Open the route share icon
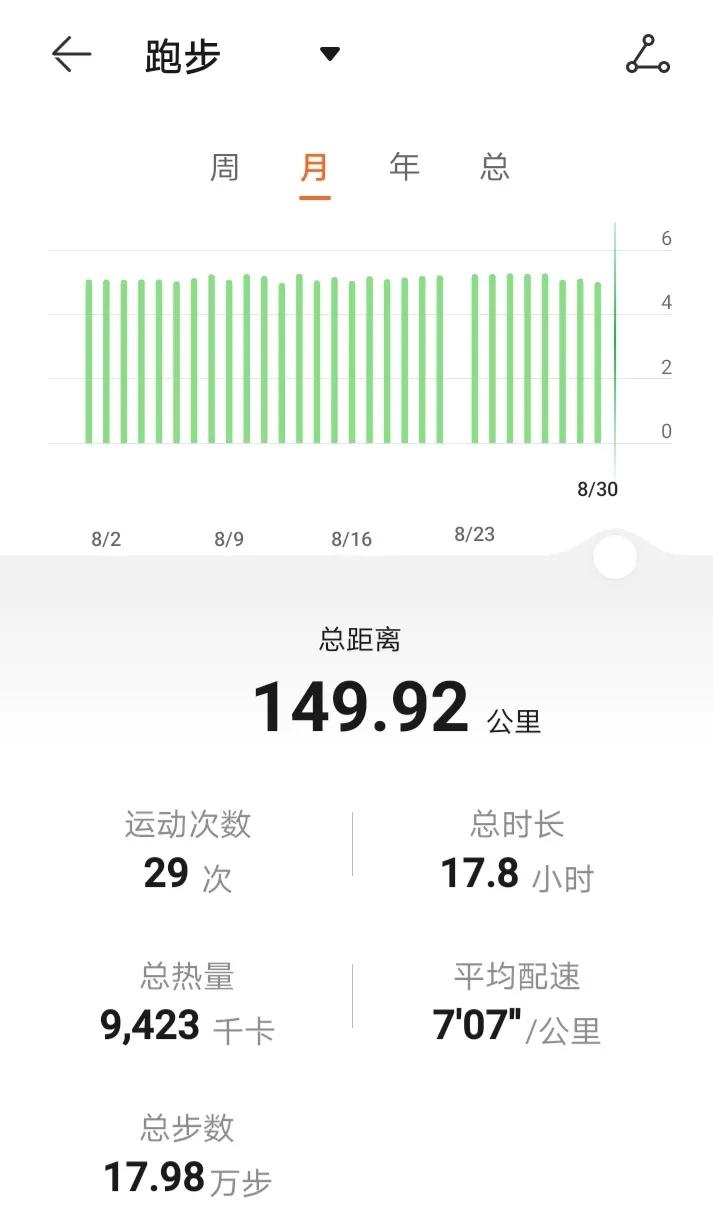This screenshot has height=1230, width=713. click(648, 54)
